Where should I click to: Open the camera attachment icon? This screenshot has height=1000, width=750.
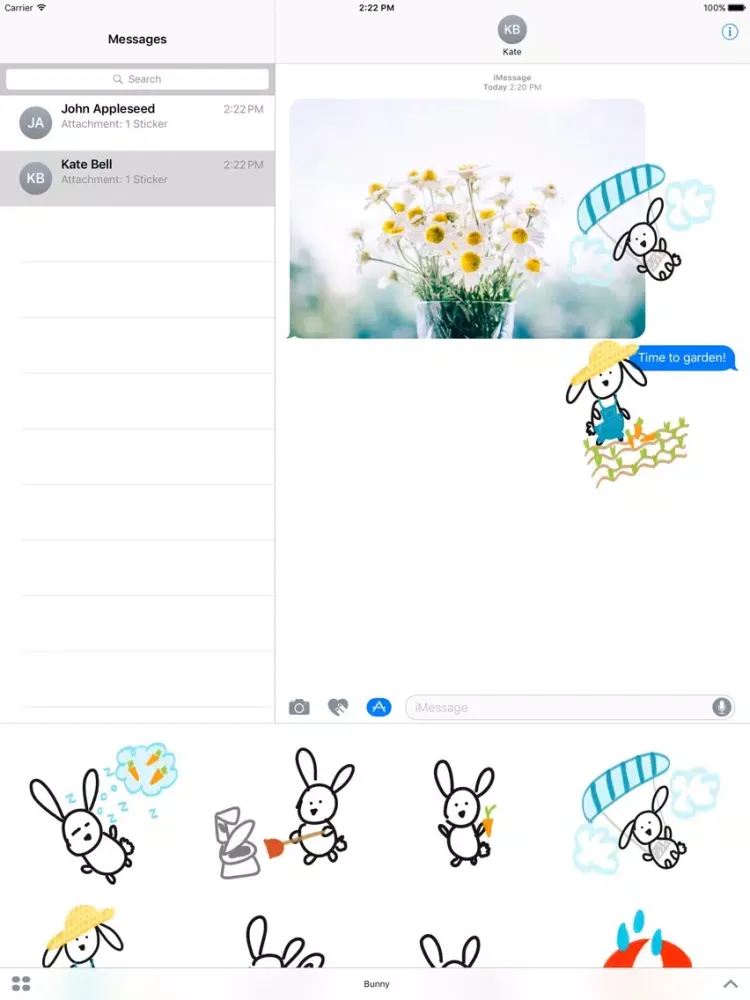tap(299, 707)
